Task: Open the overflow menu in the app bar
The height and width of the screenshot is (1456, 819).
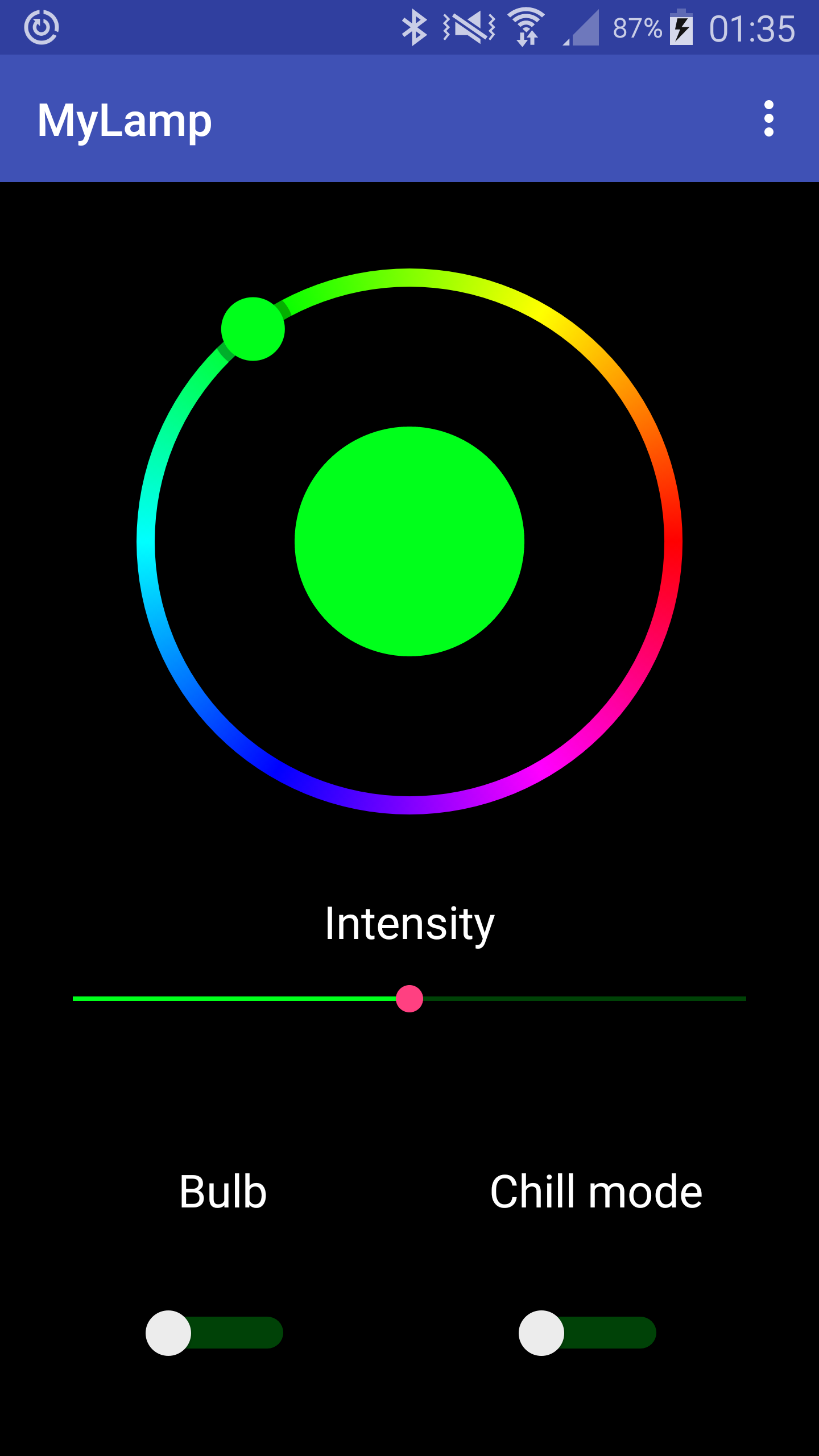Action: click(x=768, y=119)
